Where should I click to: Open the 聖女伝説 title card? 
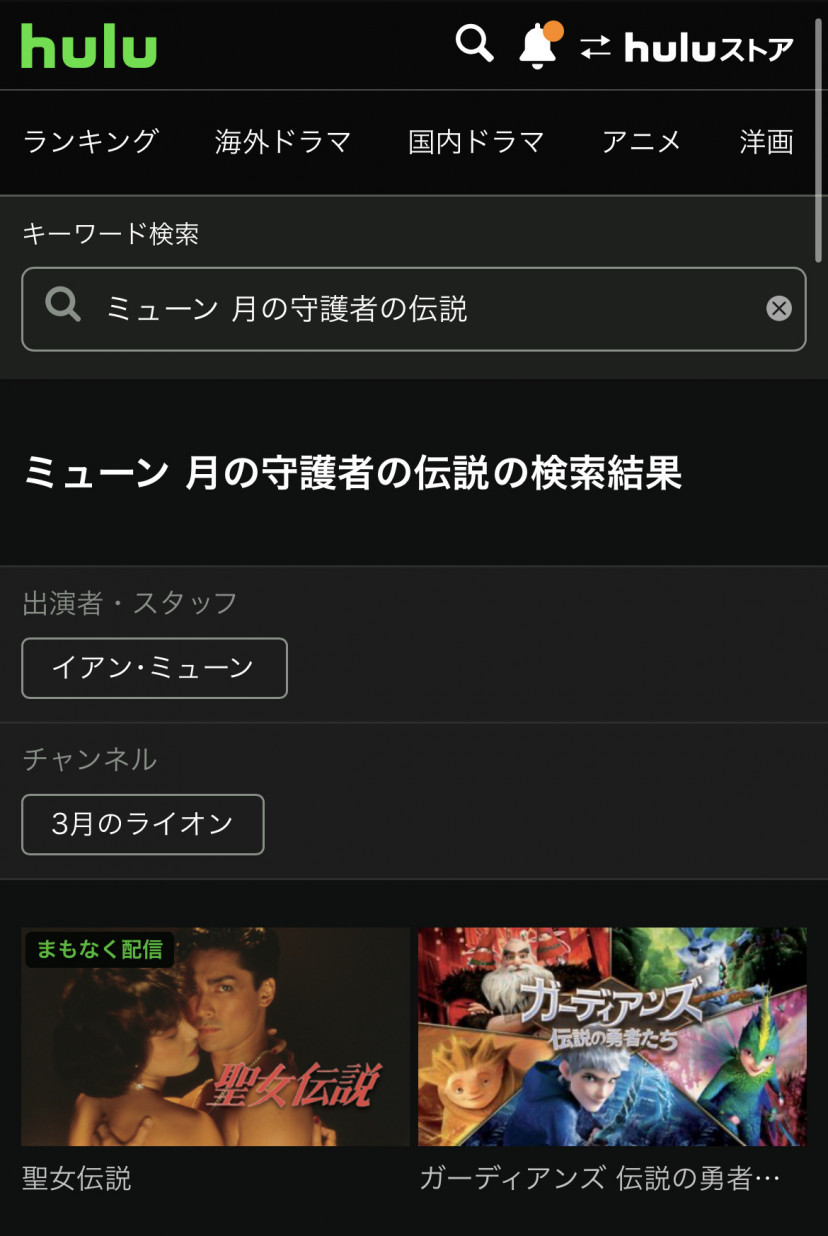(215, 1037)
